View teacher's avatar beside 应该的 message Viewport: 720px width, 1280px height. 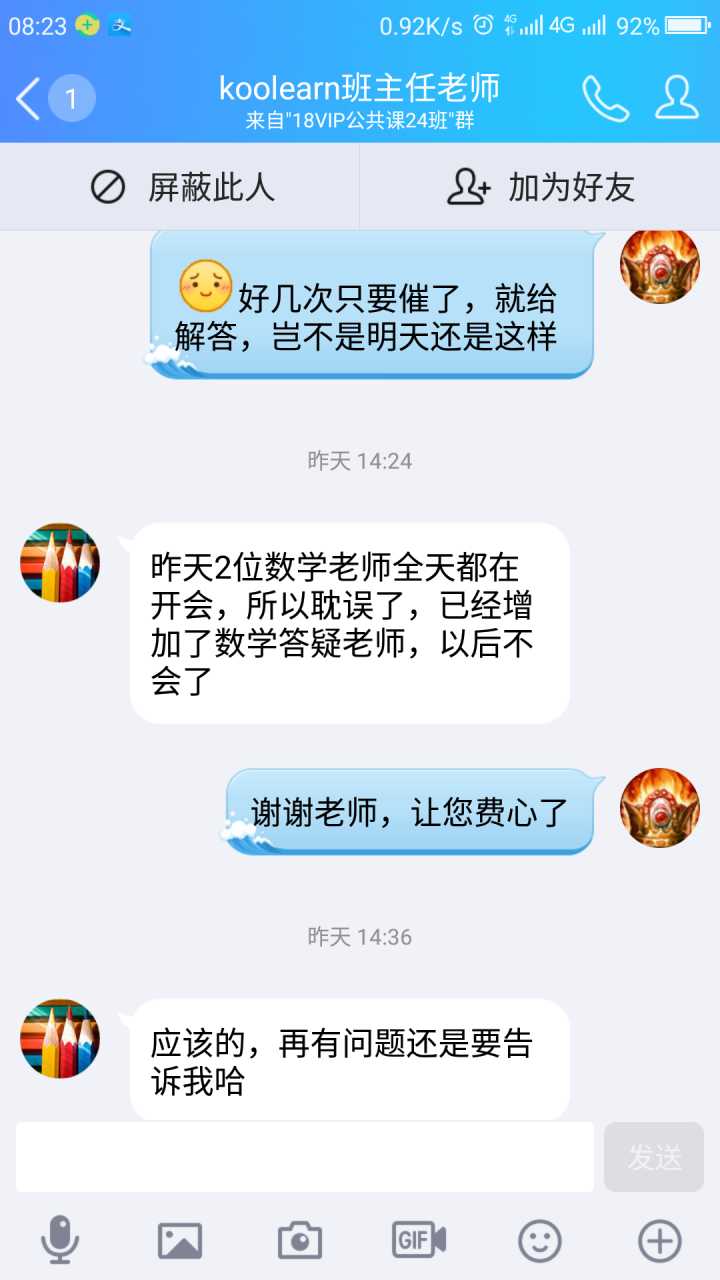(60, 1038)
